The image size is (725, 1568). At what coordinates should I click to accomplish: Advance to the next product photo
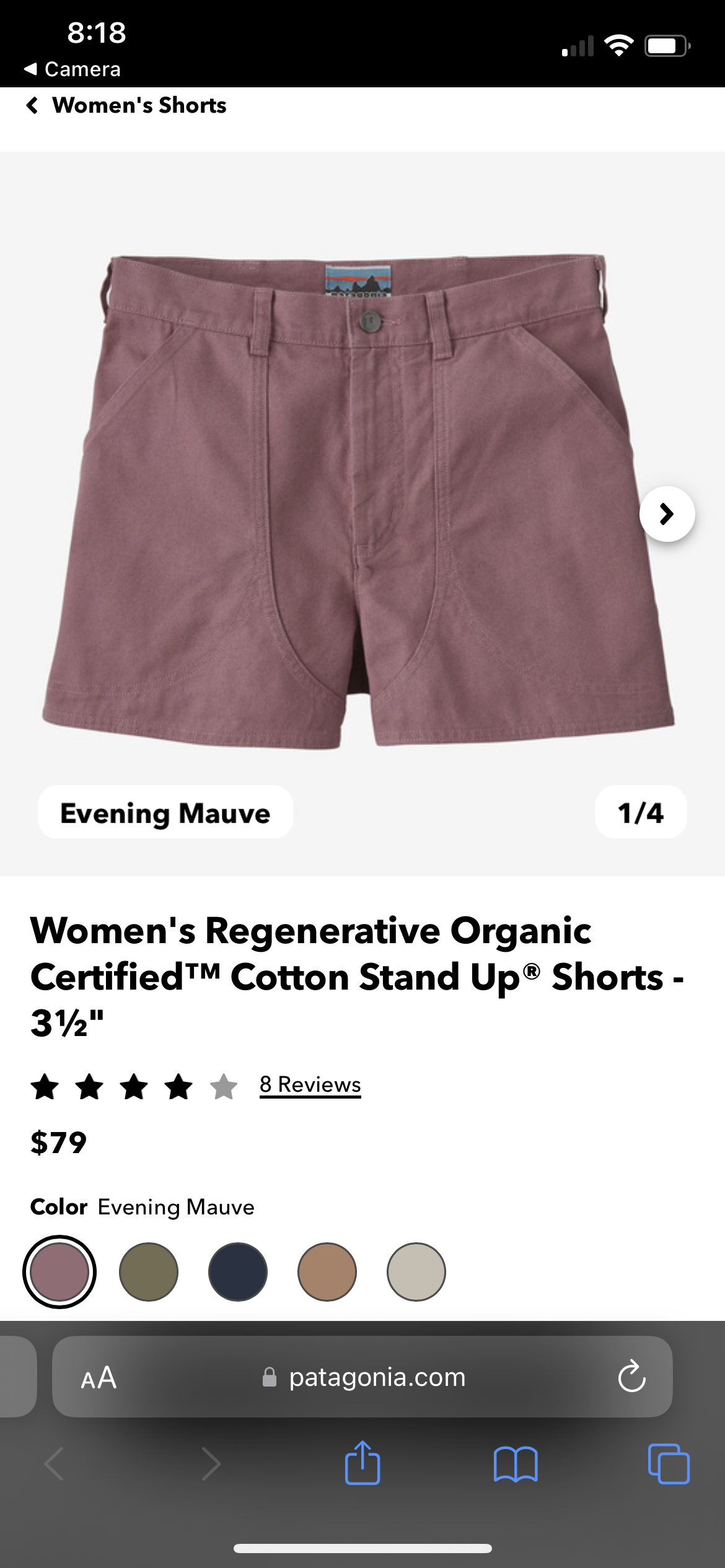(x=667, y=515)
